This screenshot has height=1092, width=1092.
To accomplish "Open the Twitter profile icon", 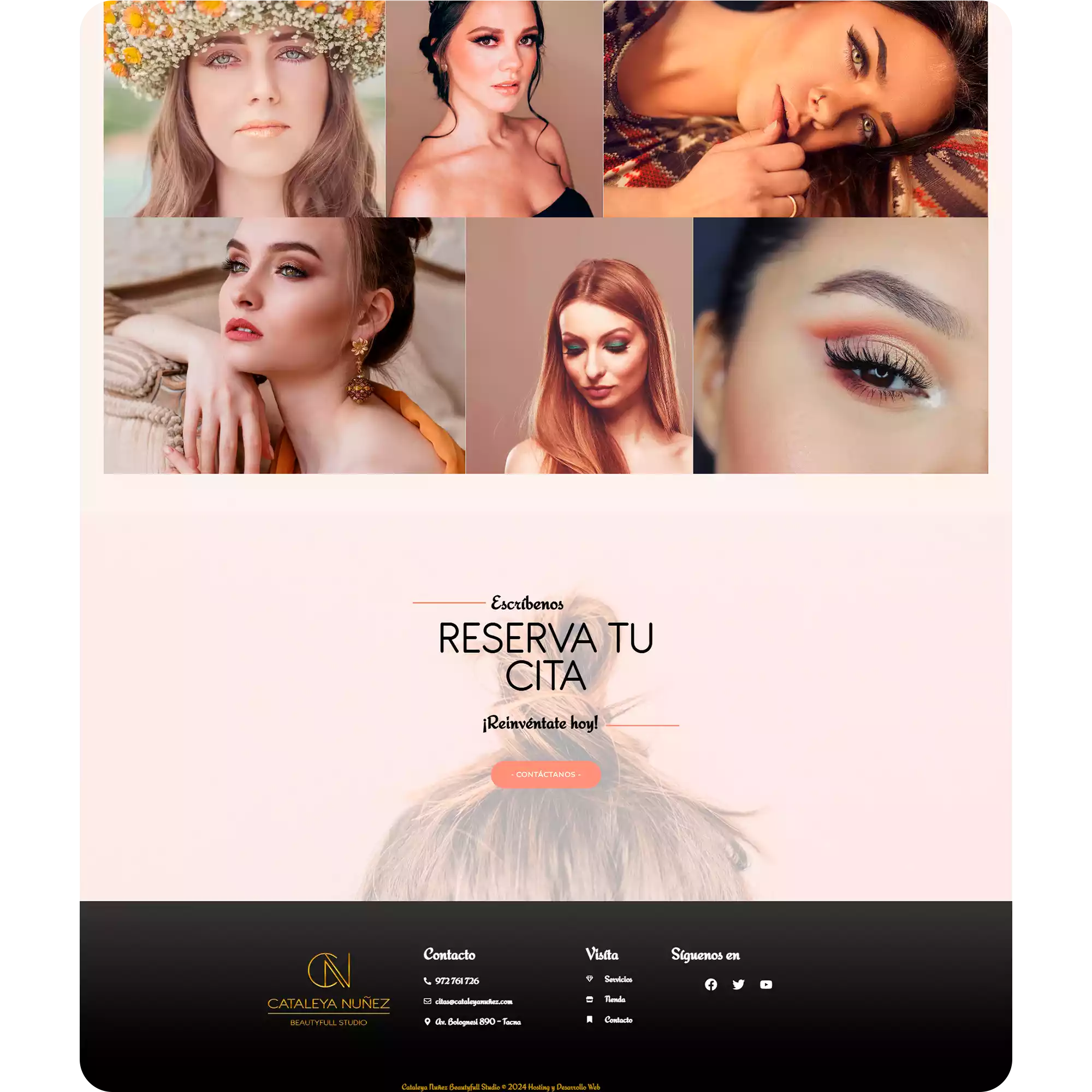I will click(738, 984).
